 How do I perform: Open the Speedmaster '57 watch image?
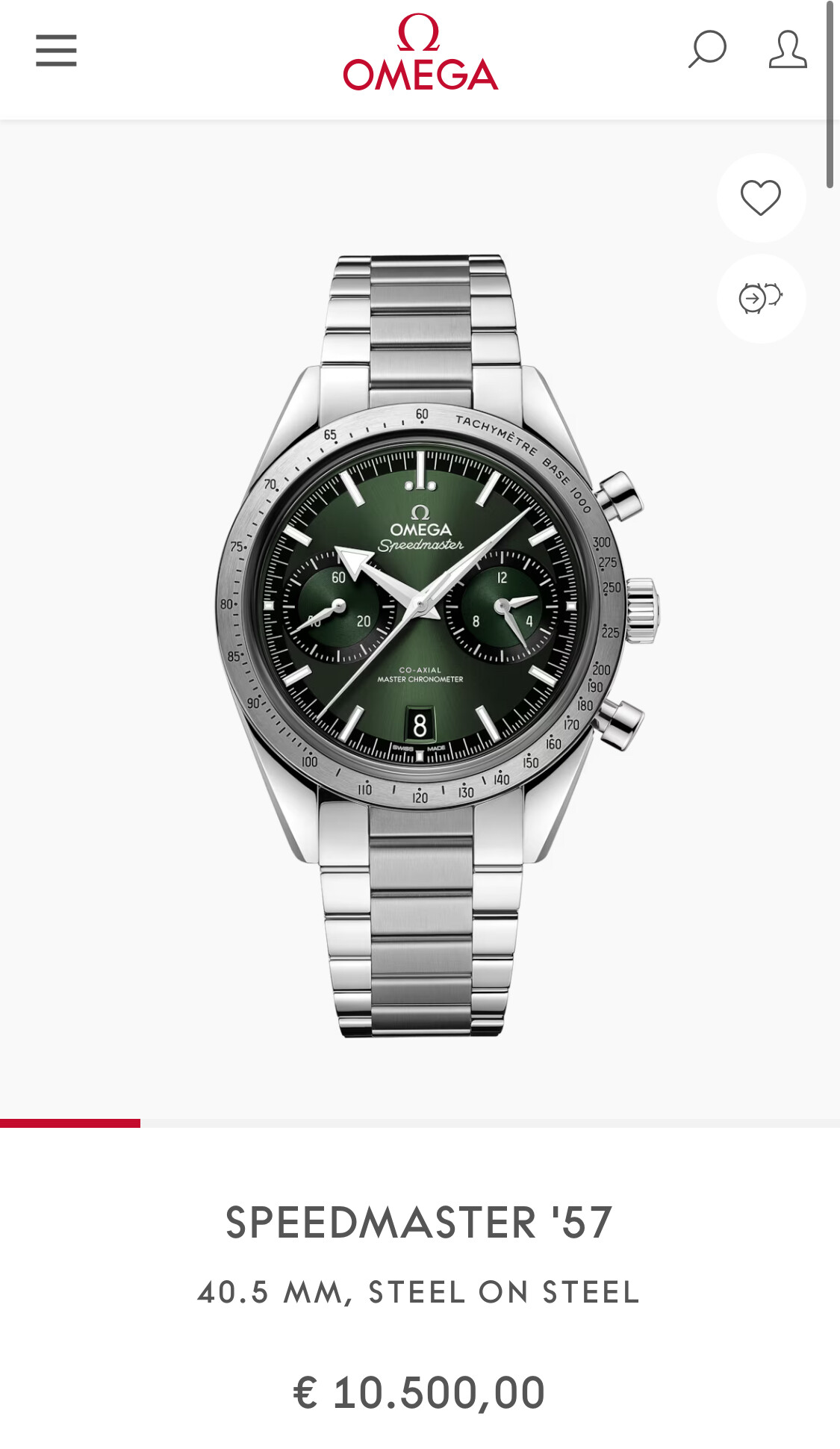point(438,646)
